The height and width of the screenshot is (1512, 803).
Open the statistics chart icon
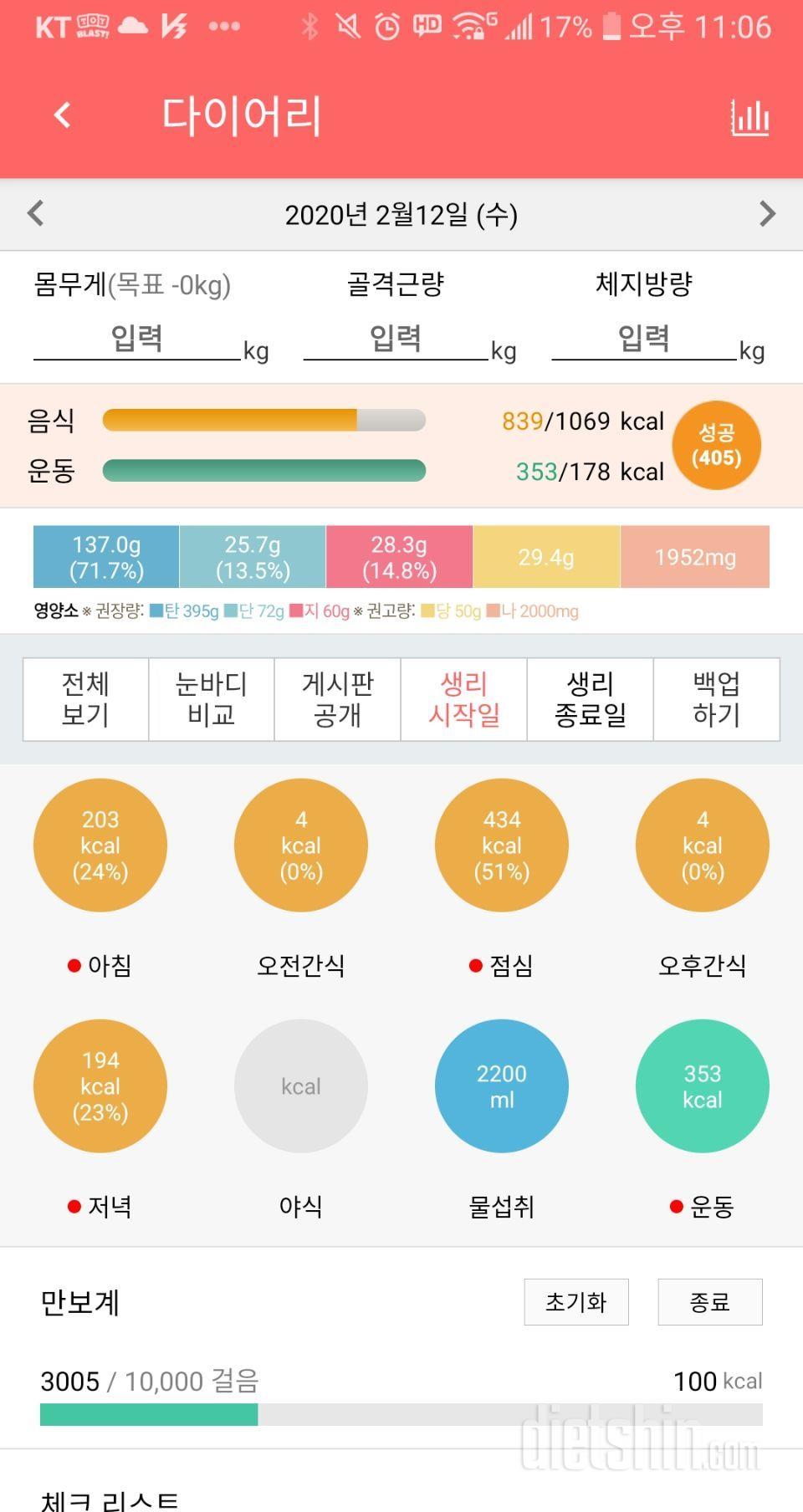pos(749,117)
